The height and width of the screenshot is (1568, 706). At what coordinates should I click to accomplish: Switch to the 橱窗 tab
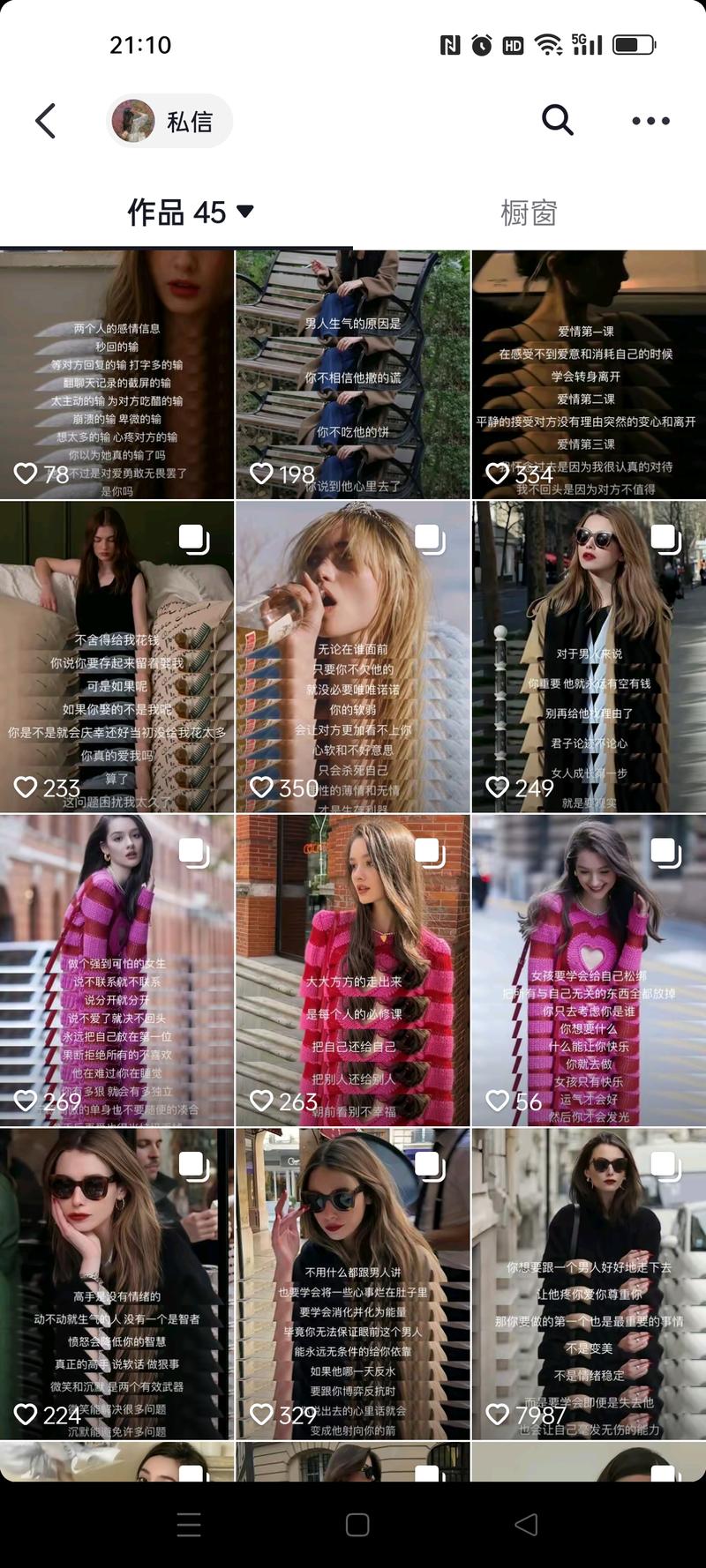point(529,213)
